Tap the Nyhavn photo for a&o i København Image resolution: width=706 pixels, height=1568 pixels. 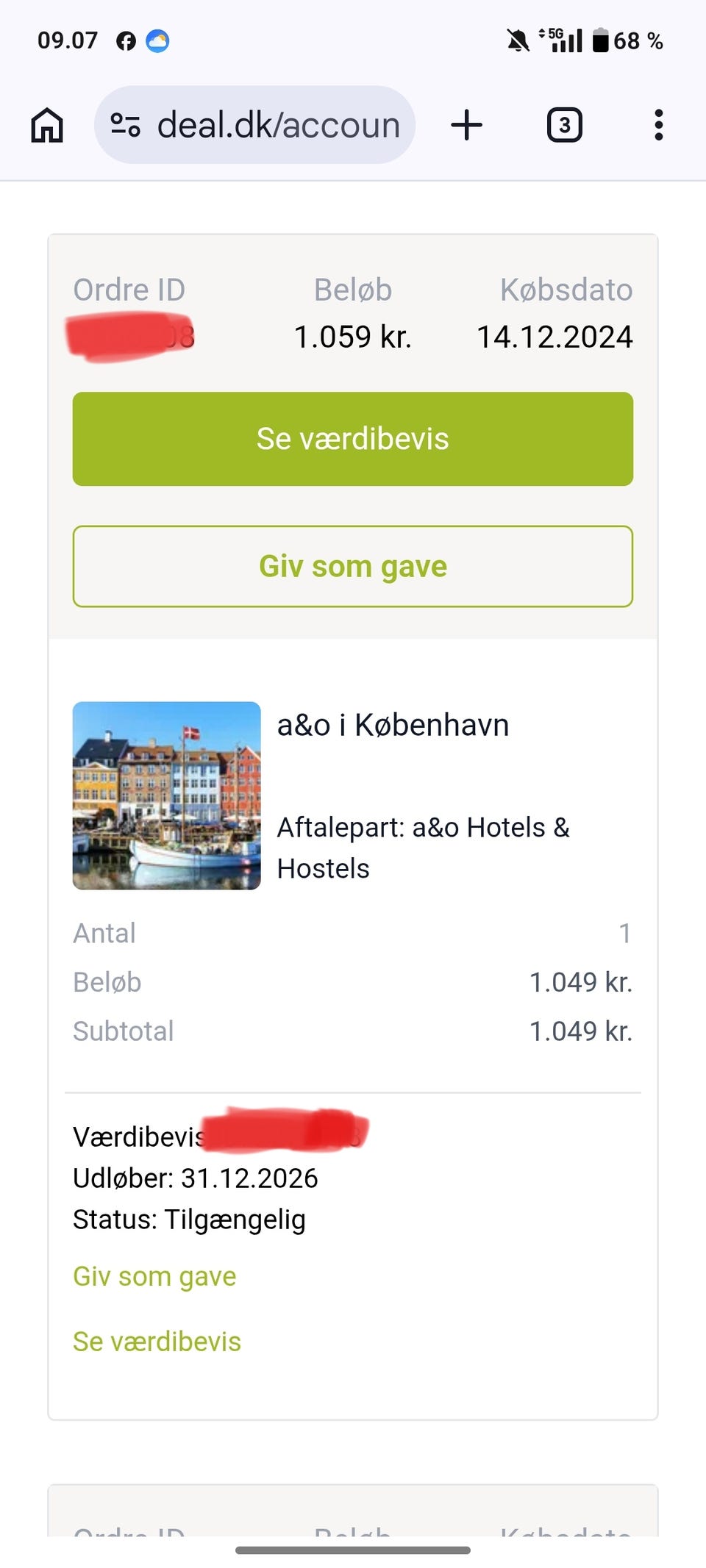(x=166, y=795)
